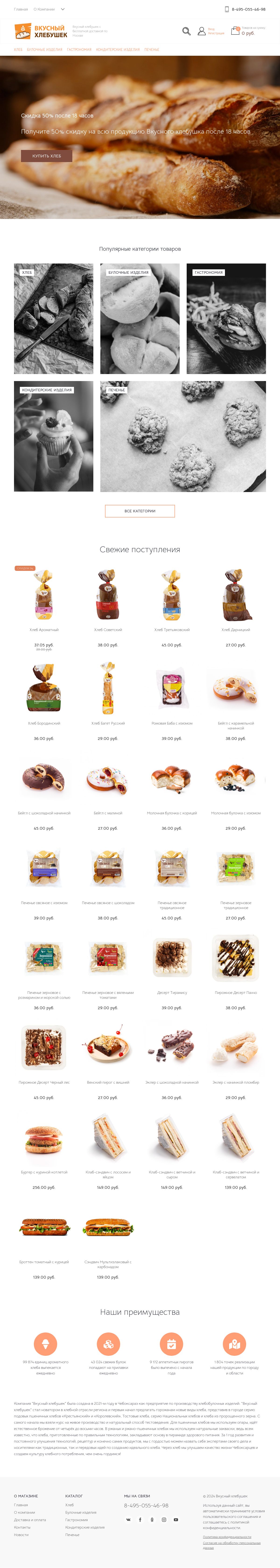The height and width of the screenshot is (1568, 280).
Task: Tap the ВСЕ КАТЕГОРИИ button
Action: tap(140, 511)
